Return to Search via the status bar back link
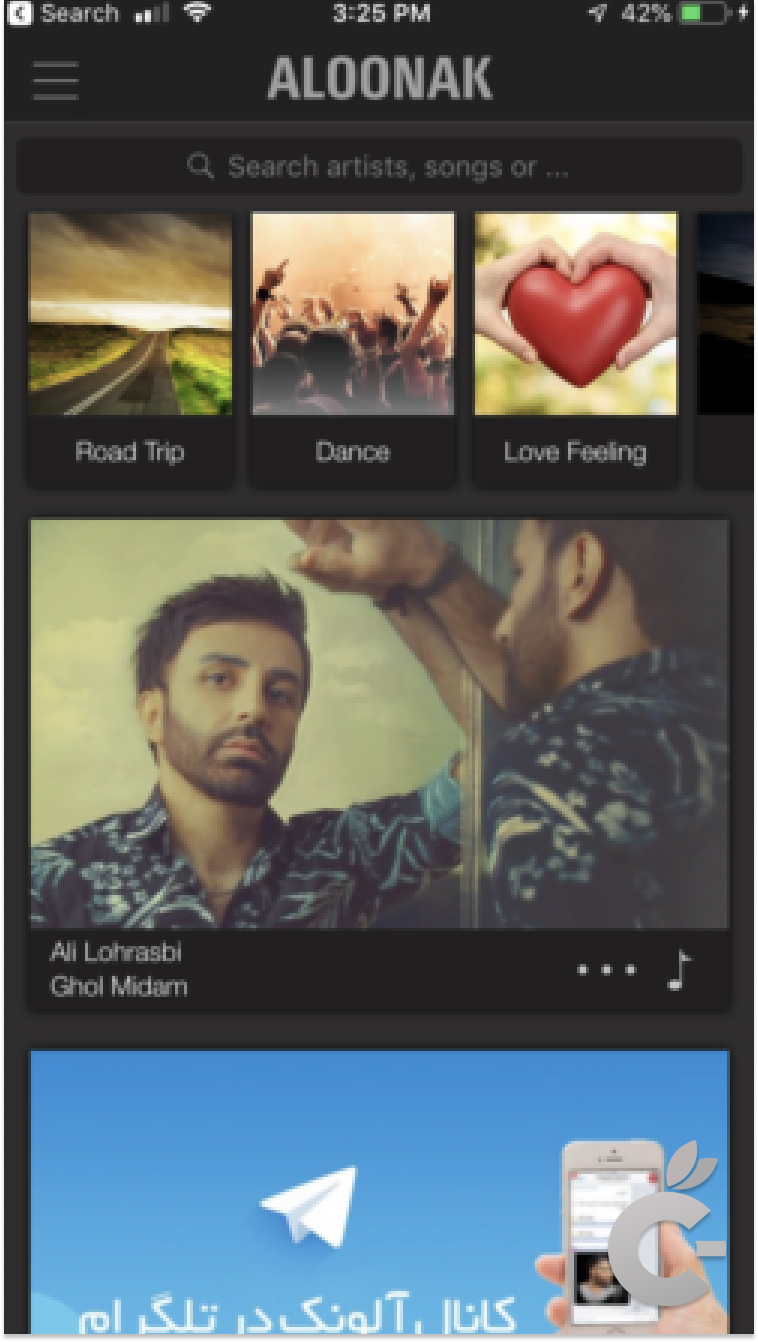This screenshot has width=758, height=1342. point(62,14)
